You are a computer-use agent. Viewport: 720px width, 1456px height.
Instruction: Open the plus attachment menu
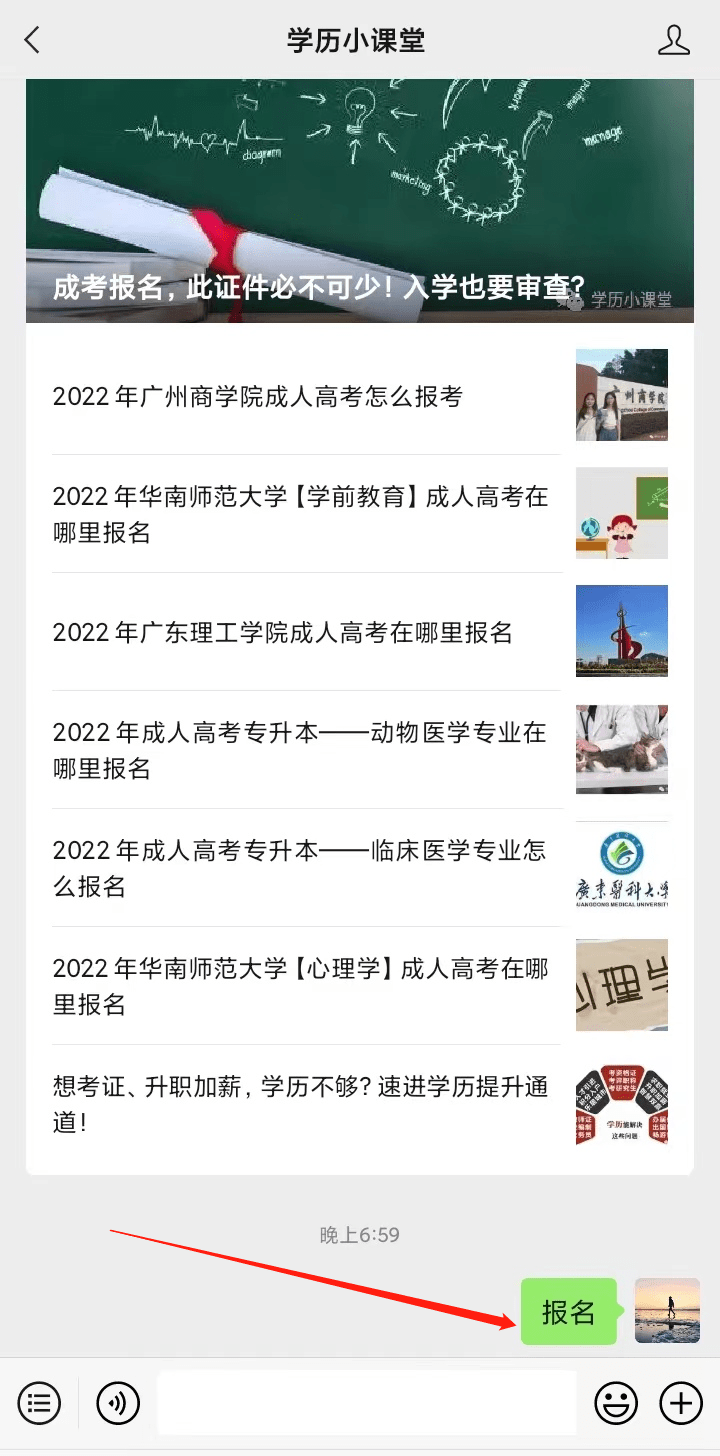click(x=682, y=1404)
